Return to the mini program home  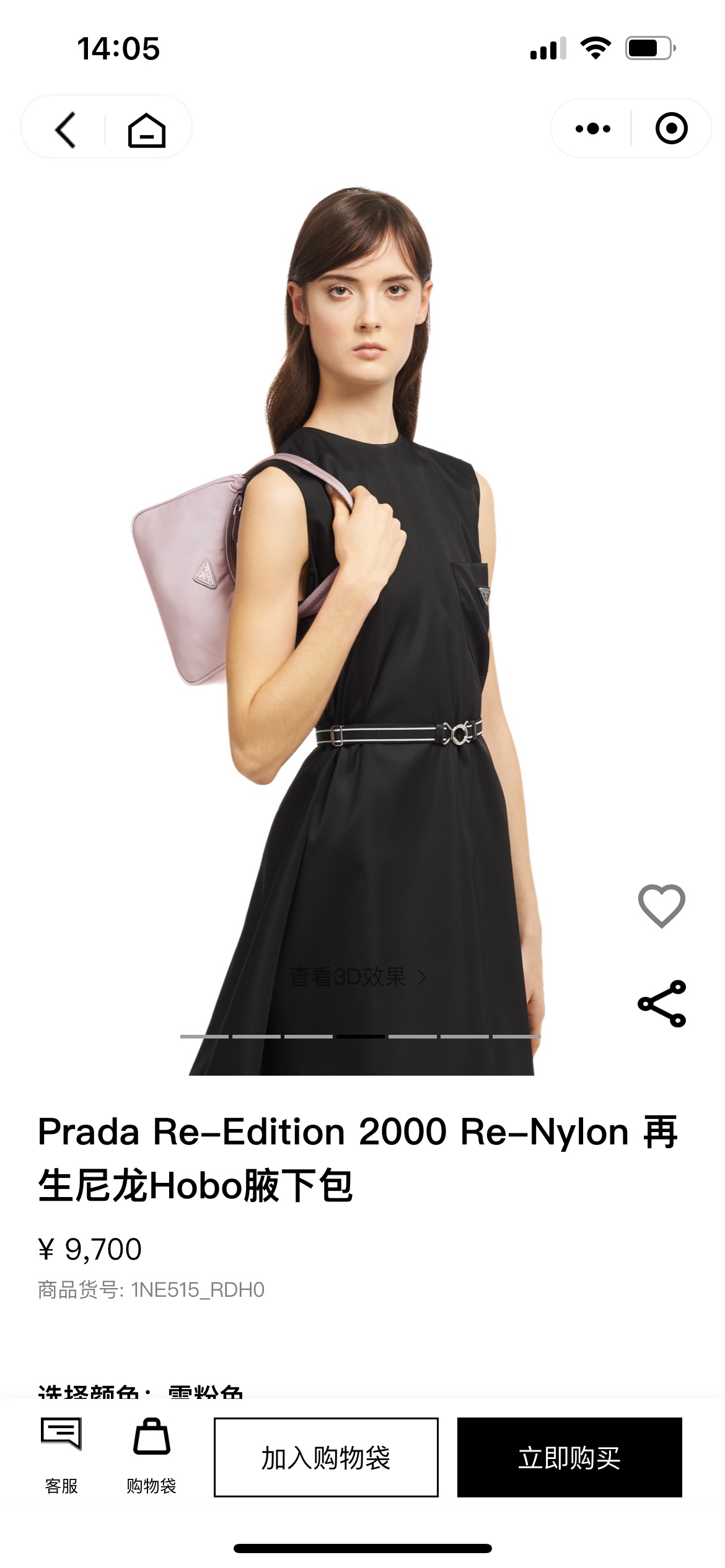147,129
